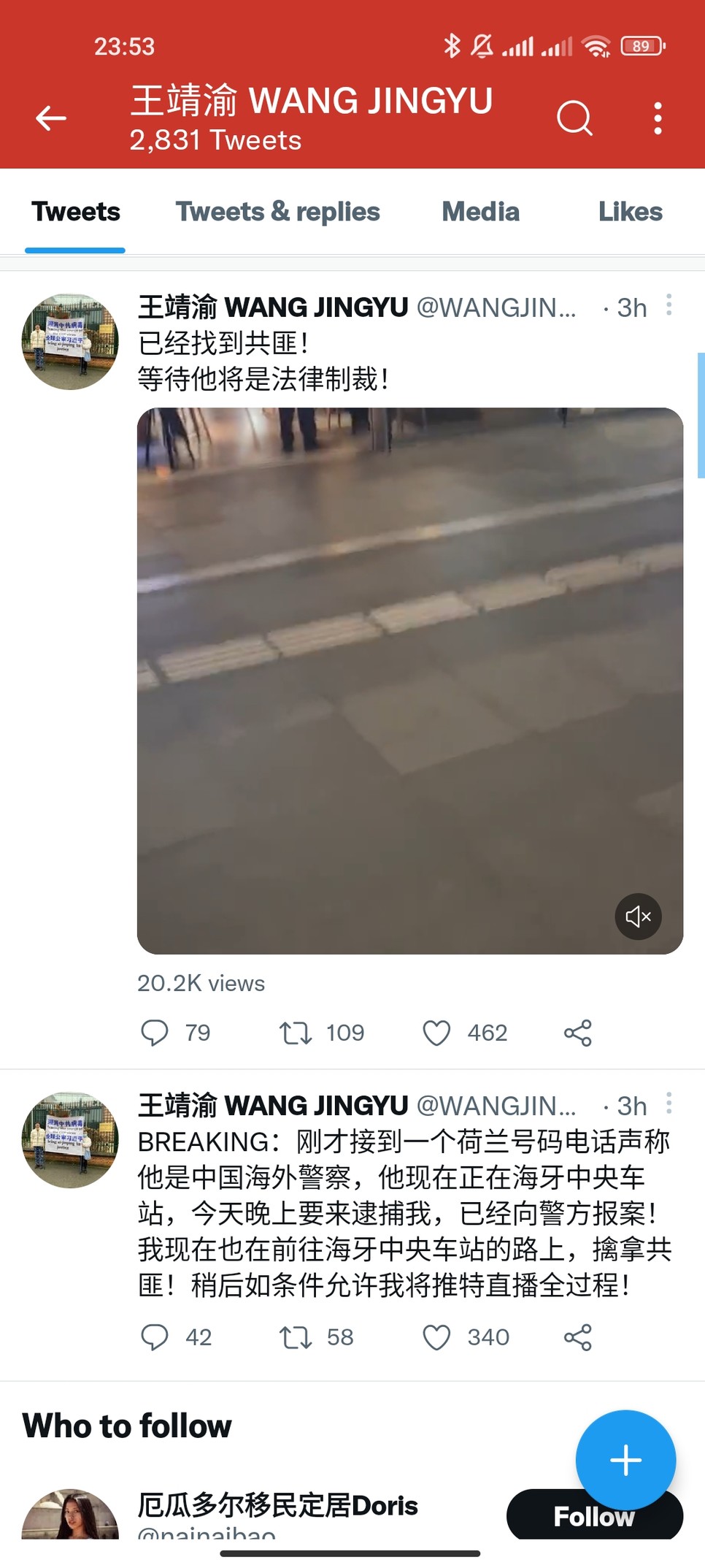
Task: Retweet the tweet with 109 retweets
Action: click(296, 1033)
